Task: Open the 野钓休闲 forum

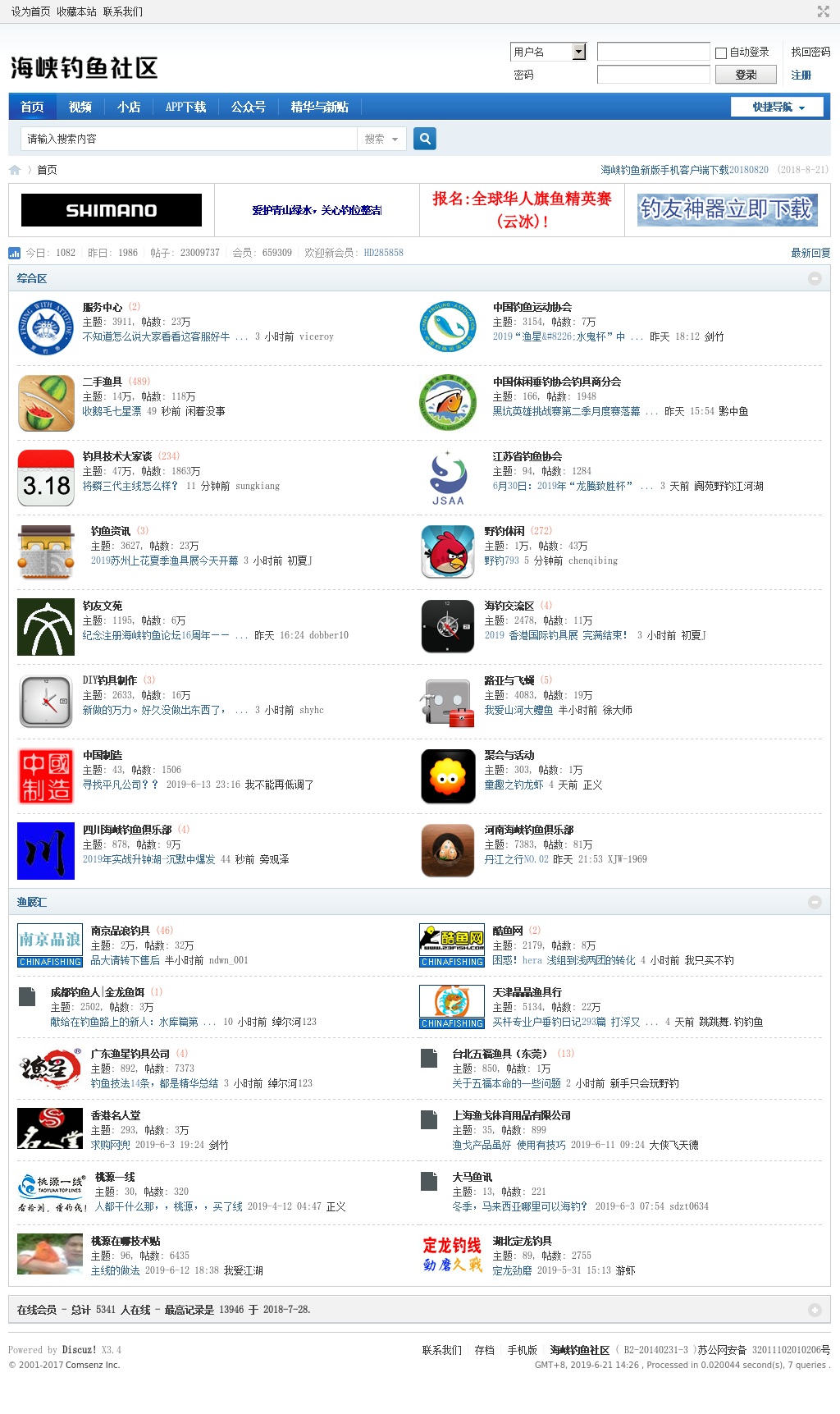Action: 504,531
